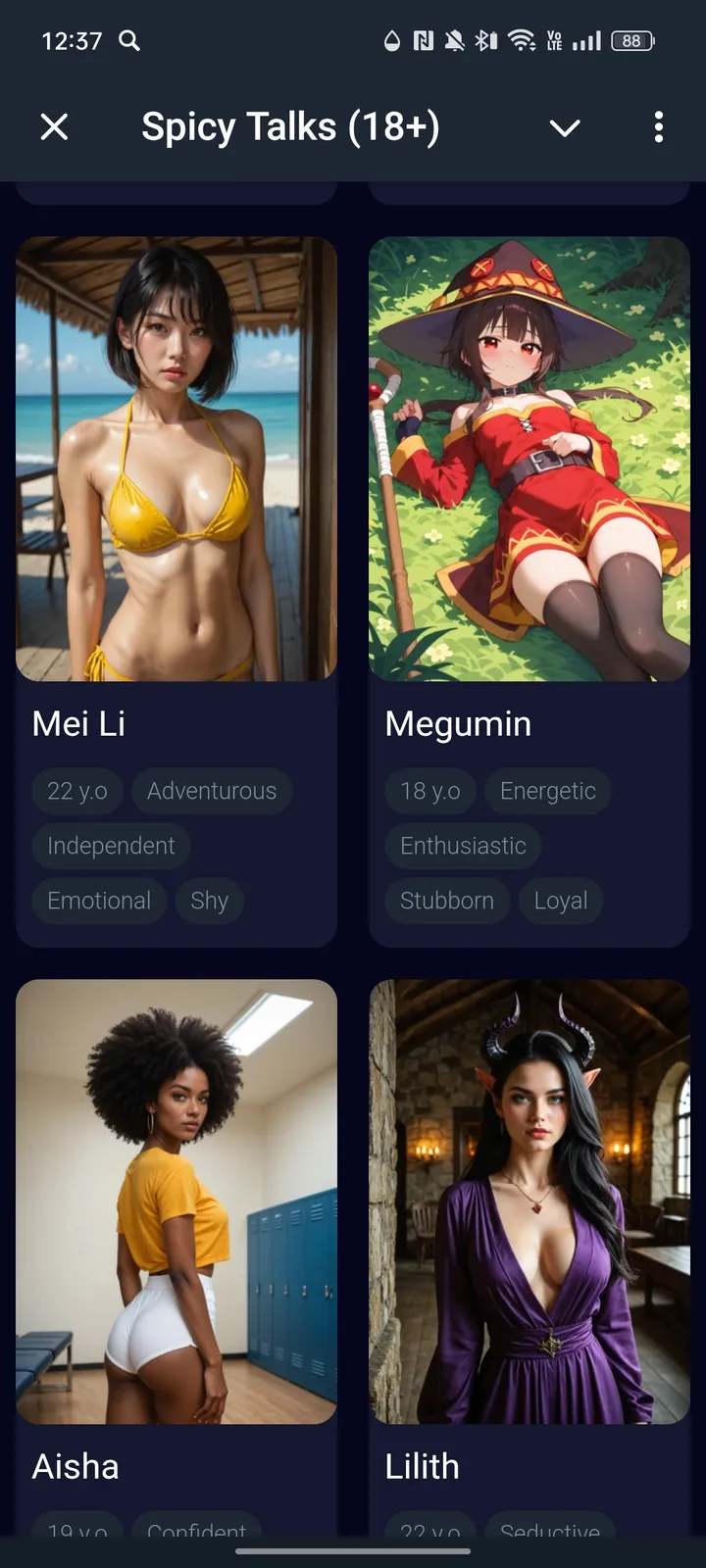Close the Spicy Talks screen

click(55, 126)
